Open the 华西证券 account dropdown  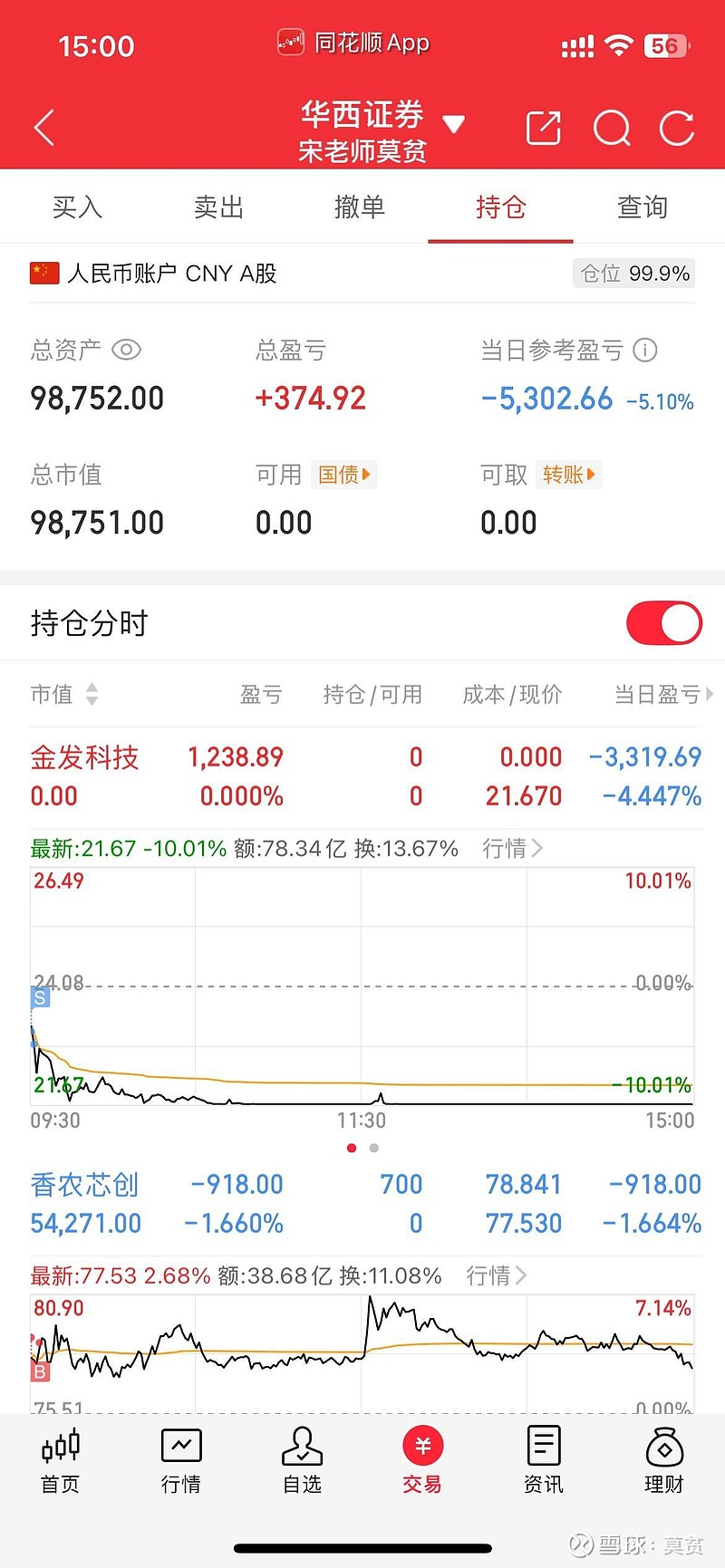point(454,125)
